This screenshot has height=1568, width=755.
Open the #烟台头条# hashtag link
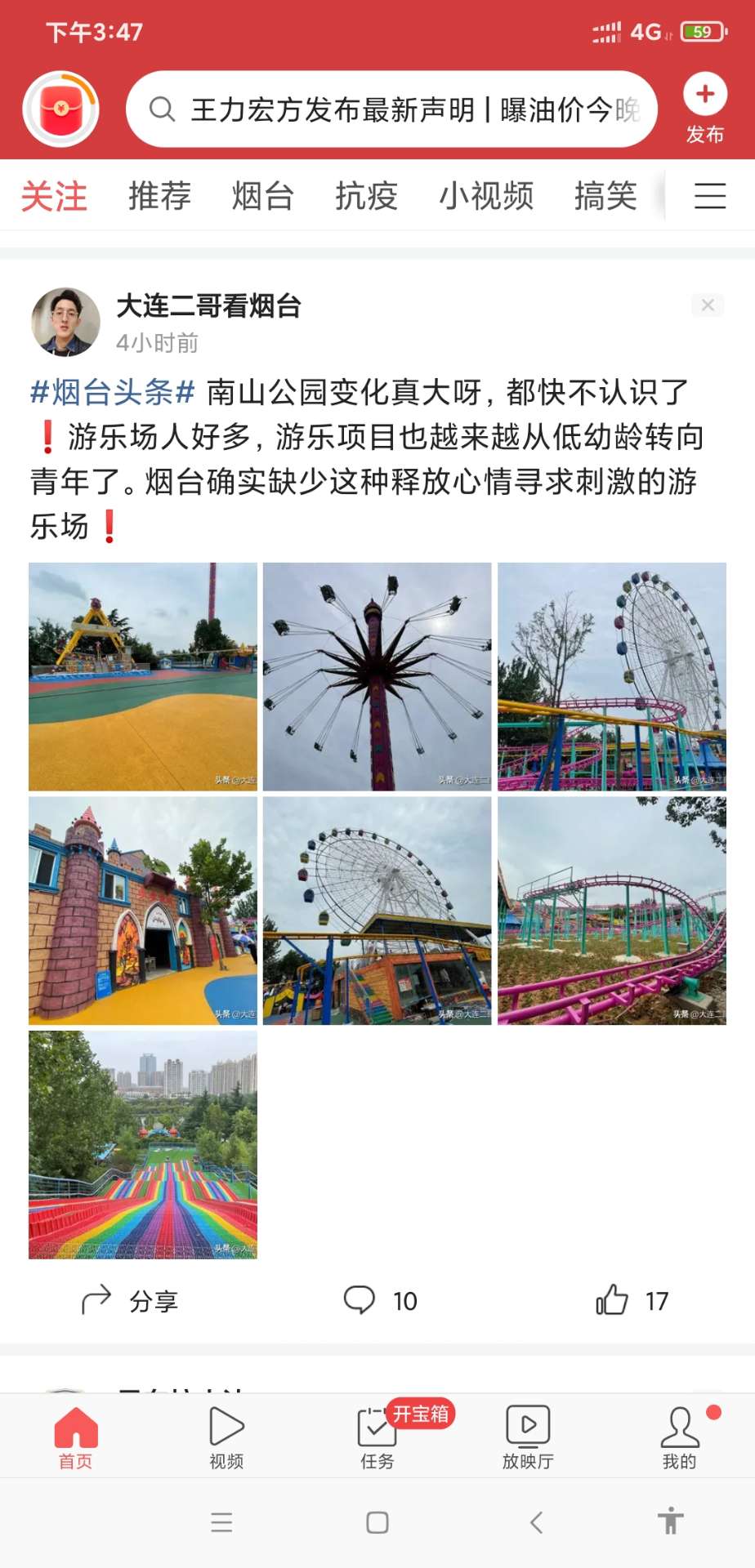(112, 393)
